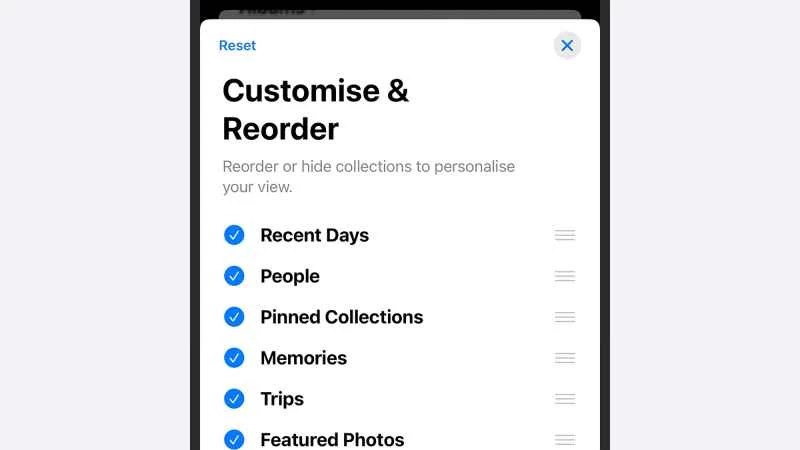Toggle off the Memories collection

pyautogui.click(x=234, y=358)
